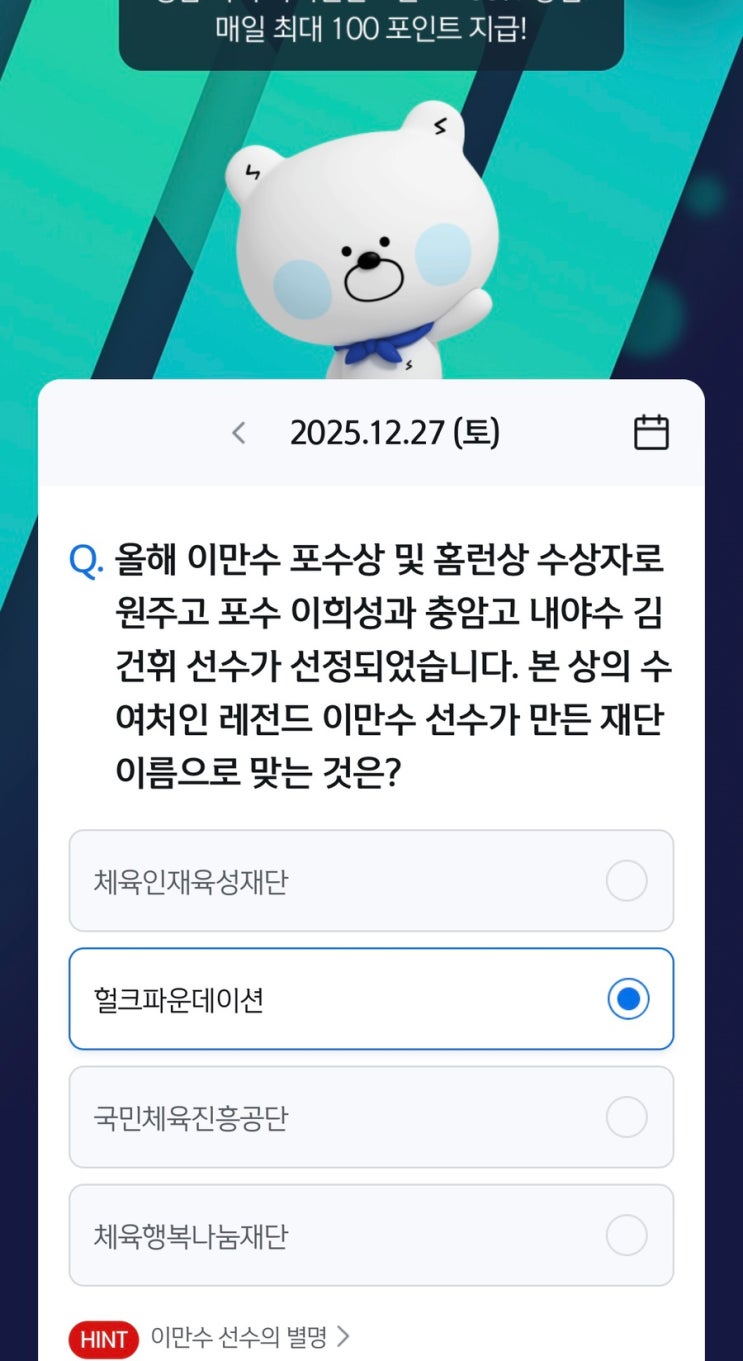Click the date label 2025.12.27 (토)
This screenshot has width=743, height=1361.
pyautogui.click(x=393, y=431)
